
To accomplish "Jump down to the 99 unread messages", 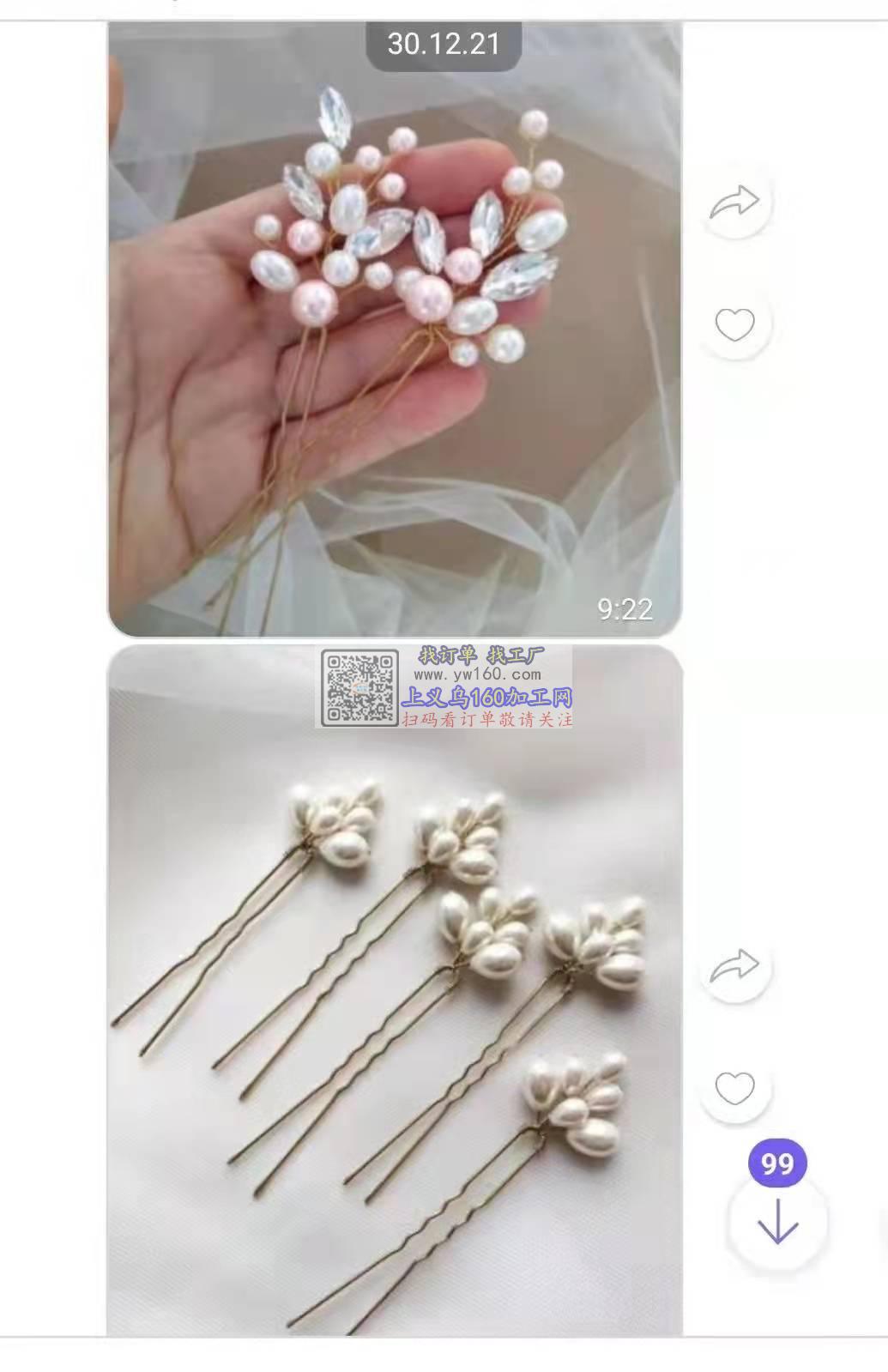I will coord(777,1219).
